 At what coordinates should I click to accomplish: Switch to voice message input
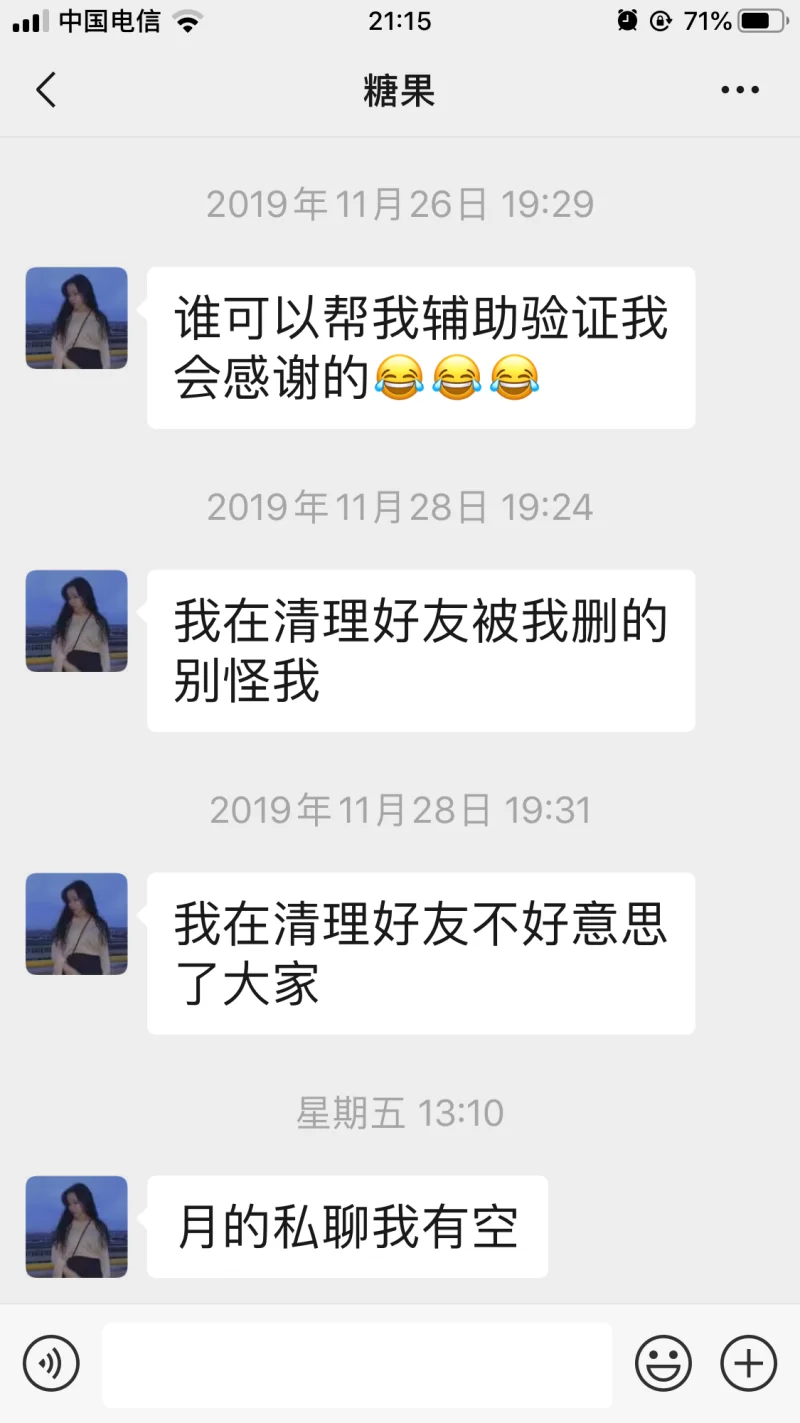tap(51, 1363)
